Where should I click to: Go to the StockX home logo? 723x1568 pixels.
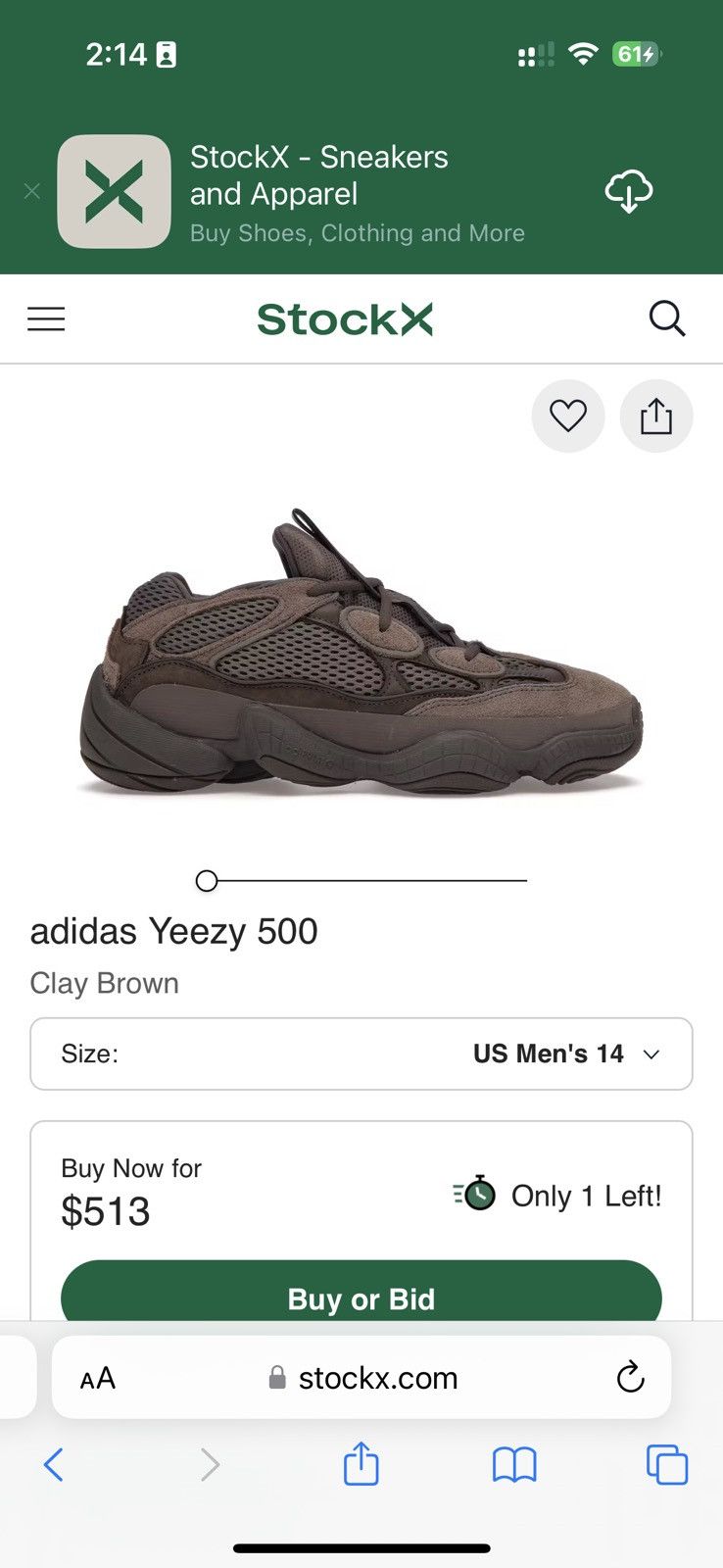345,319
